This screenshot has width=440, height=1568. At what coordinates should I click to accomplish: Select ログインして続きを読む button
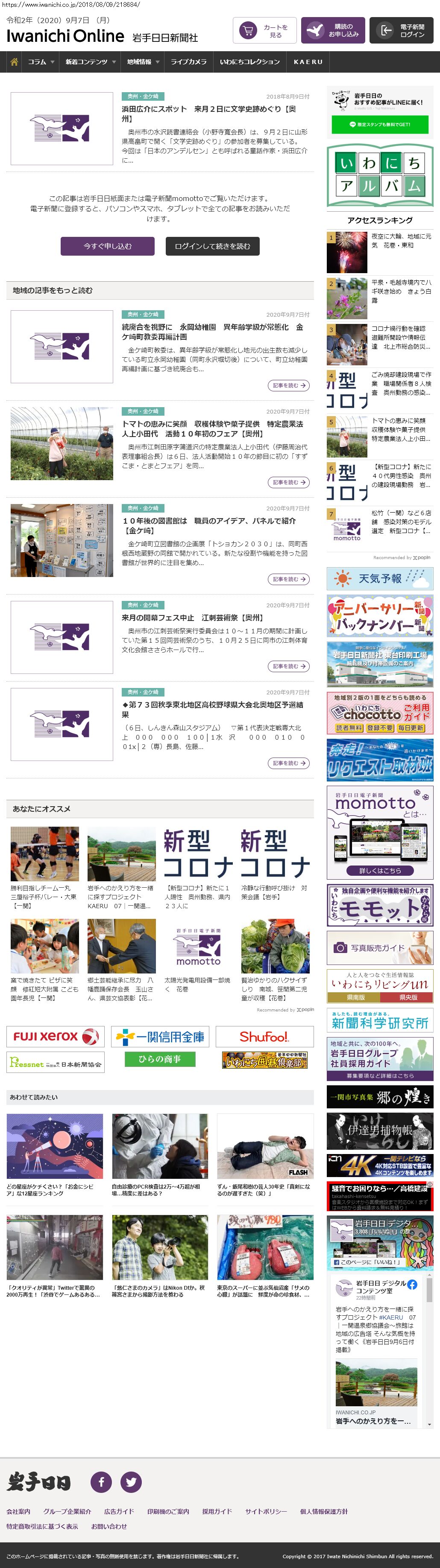click(x=212, y=246)
